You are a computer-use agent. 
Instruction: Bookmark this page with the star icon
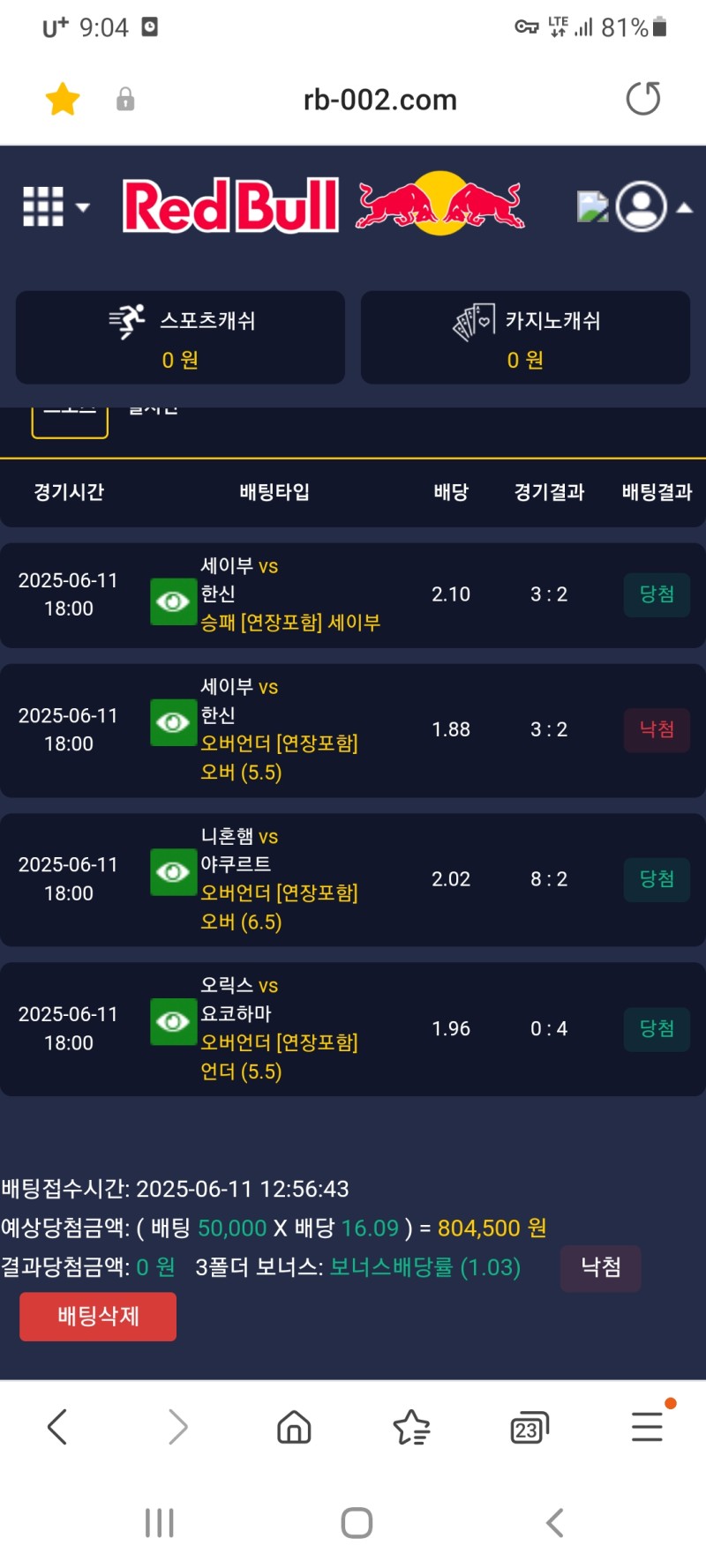tap(63, 99)
